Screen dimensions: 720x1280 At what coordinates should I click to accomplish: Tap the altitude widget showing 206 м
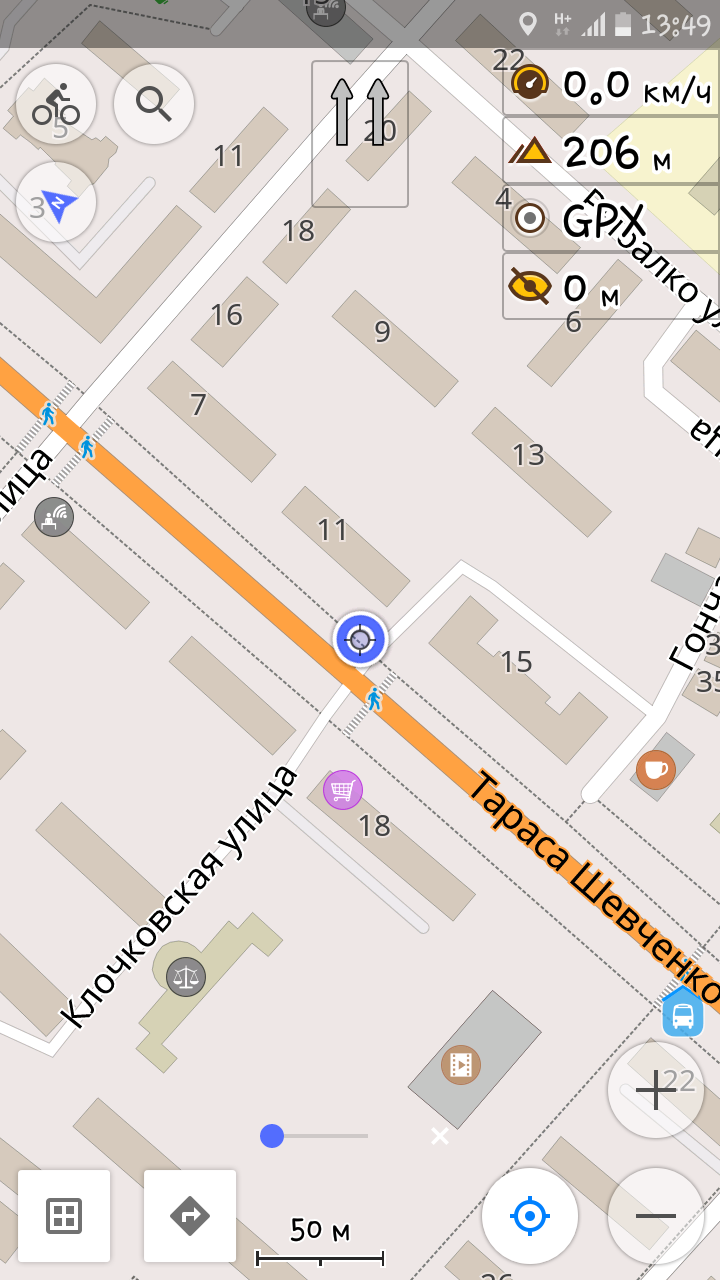(610, 152)
